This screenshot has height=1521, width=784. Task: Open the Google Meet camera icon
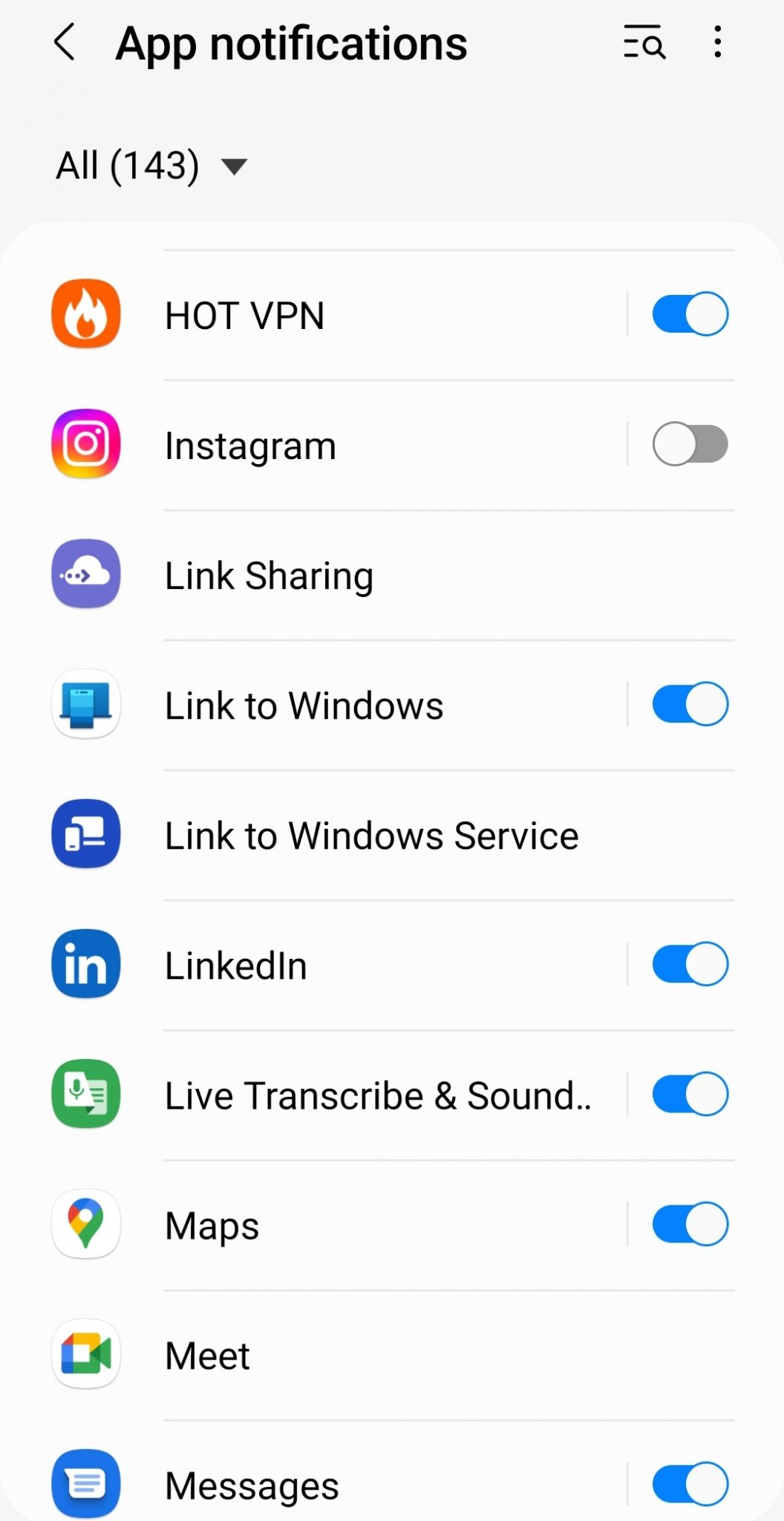(85, 1354)
